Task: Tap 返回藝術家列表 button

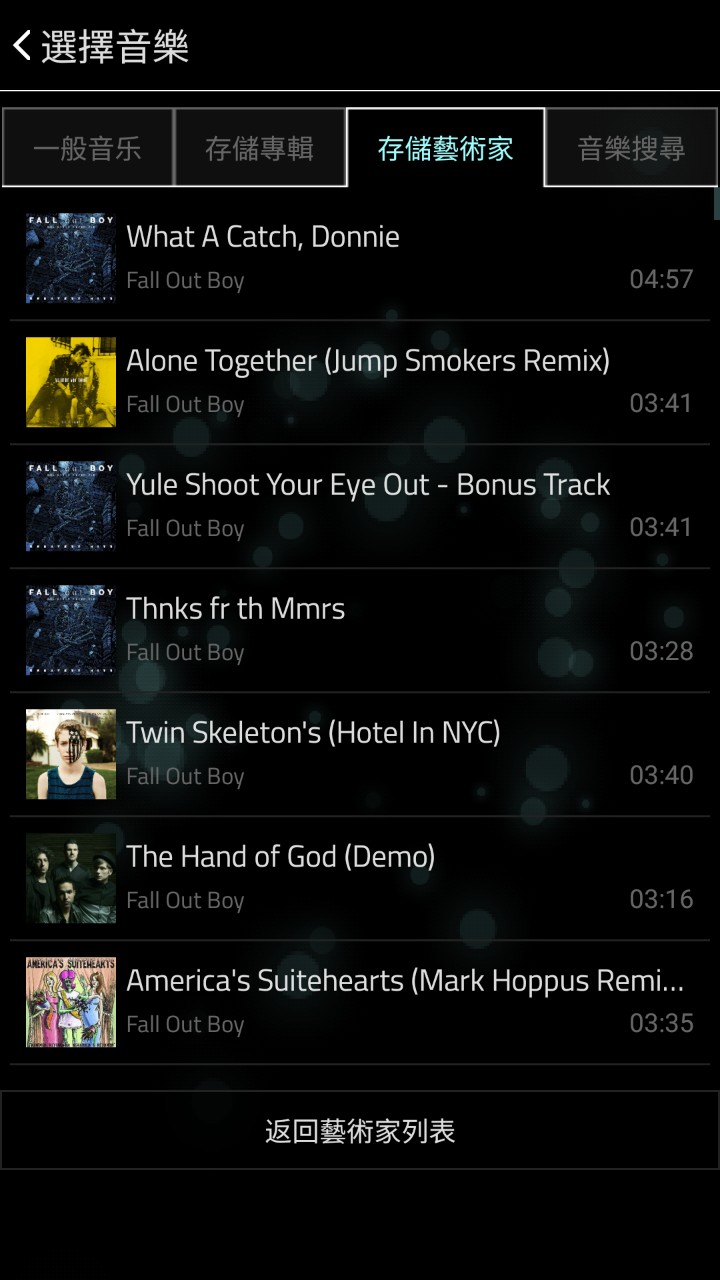Action: click(360, 1131)
